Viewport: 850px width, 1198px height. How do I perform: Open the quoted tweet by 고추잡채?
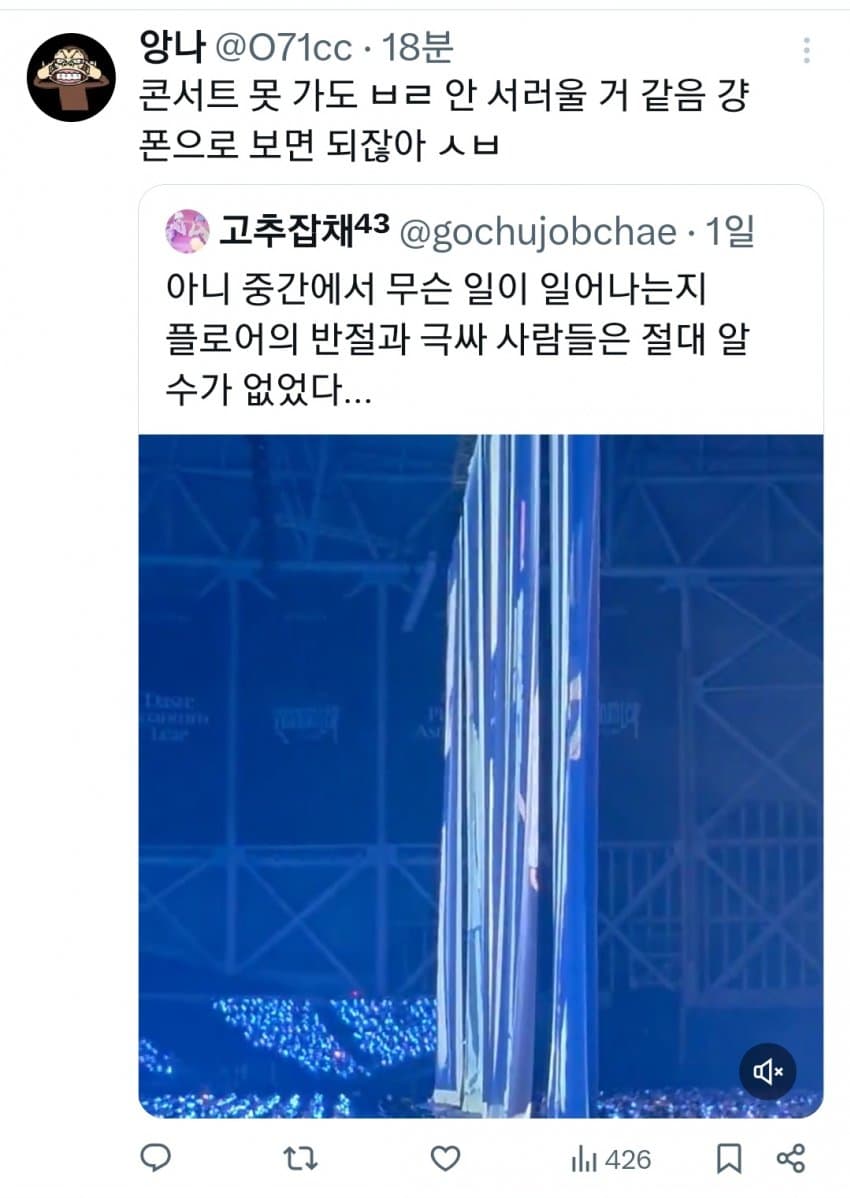(480, 320)
